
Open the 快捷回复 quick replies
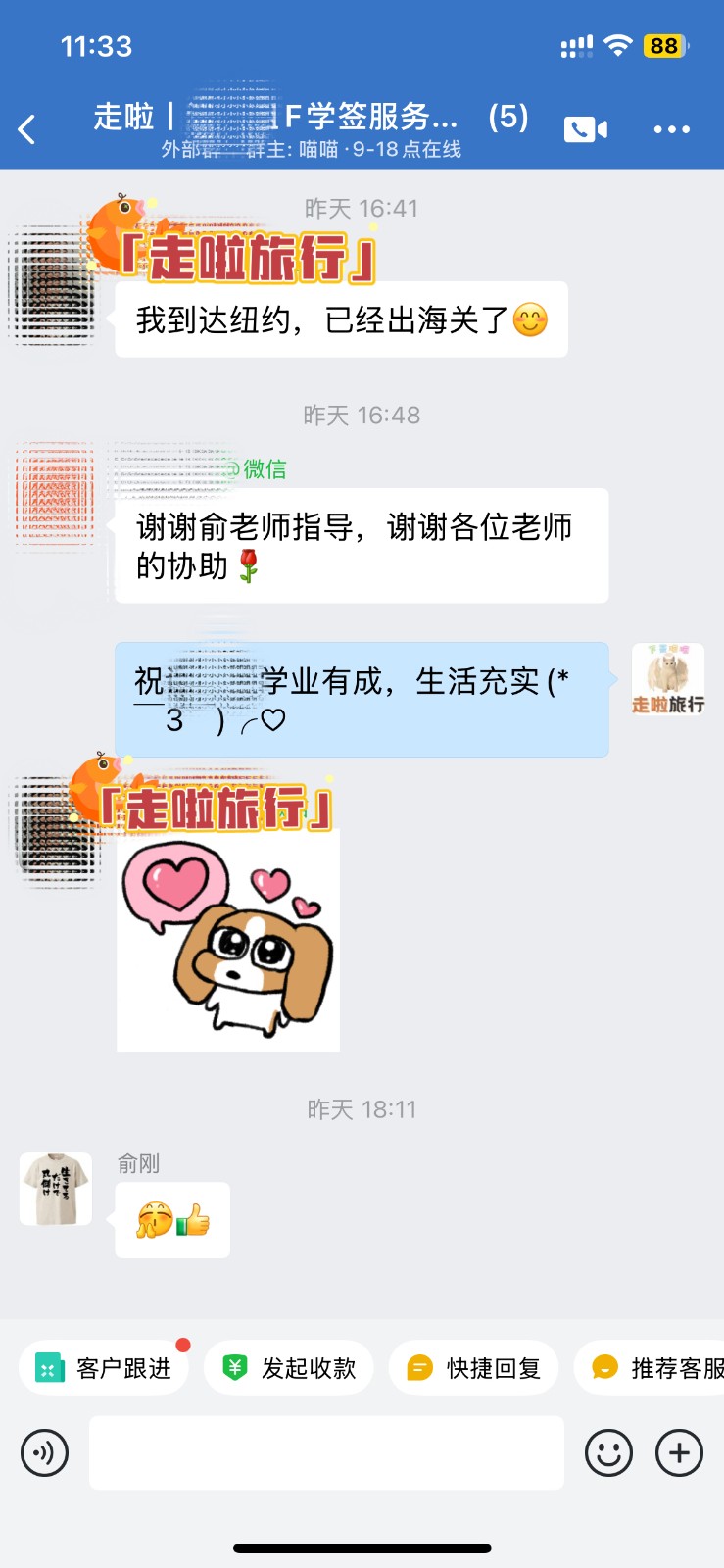click(x=474, y=1367)
